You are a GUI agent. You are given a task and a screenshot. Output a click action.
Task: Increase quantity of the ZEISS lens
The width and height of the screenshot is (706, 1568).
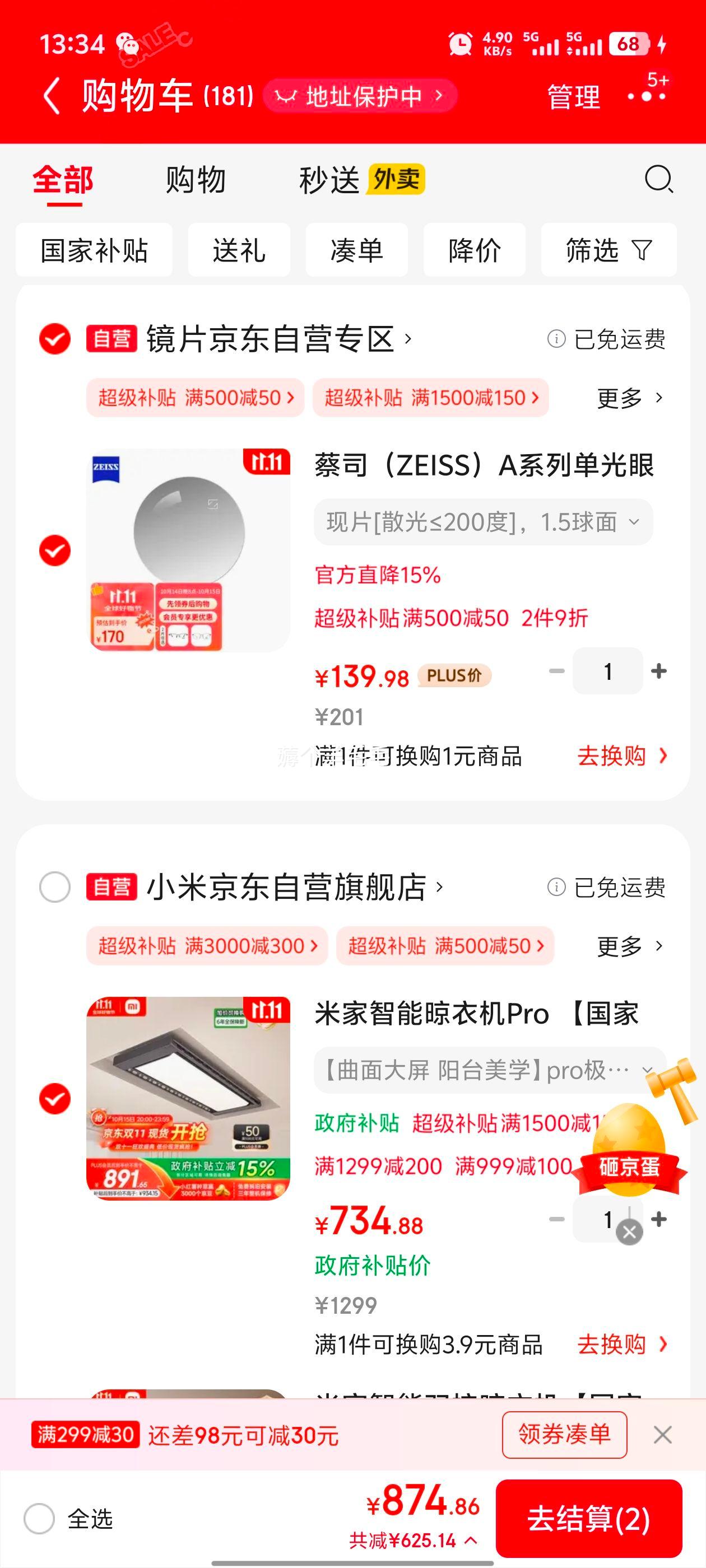pos(658,671)
